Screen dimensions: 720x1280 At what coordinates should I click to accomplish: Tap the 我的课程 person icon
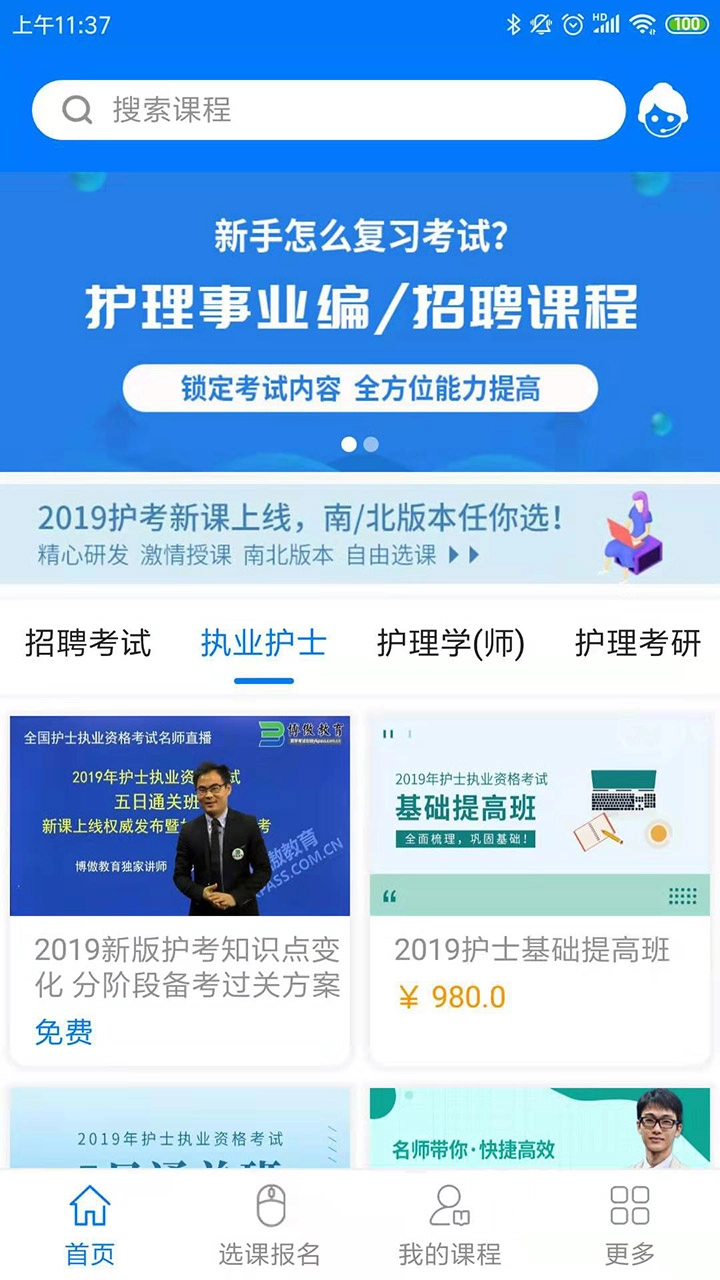coord(450,1207)
